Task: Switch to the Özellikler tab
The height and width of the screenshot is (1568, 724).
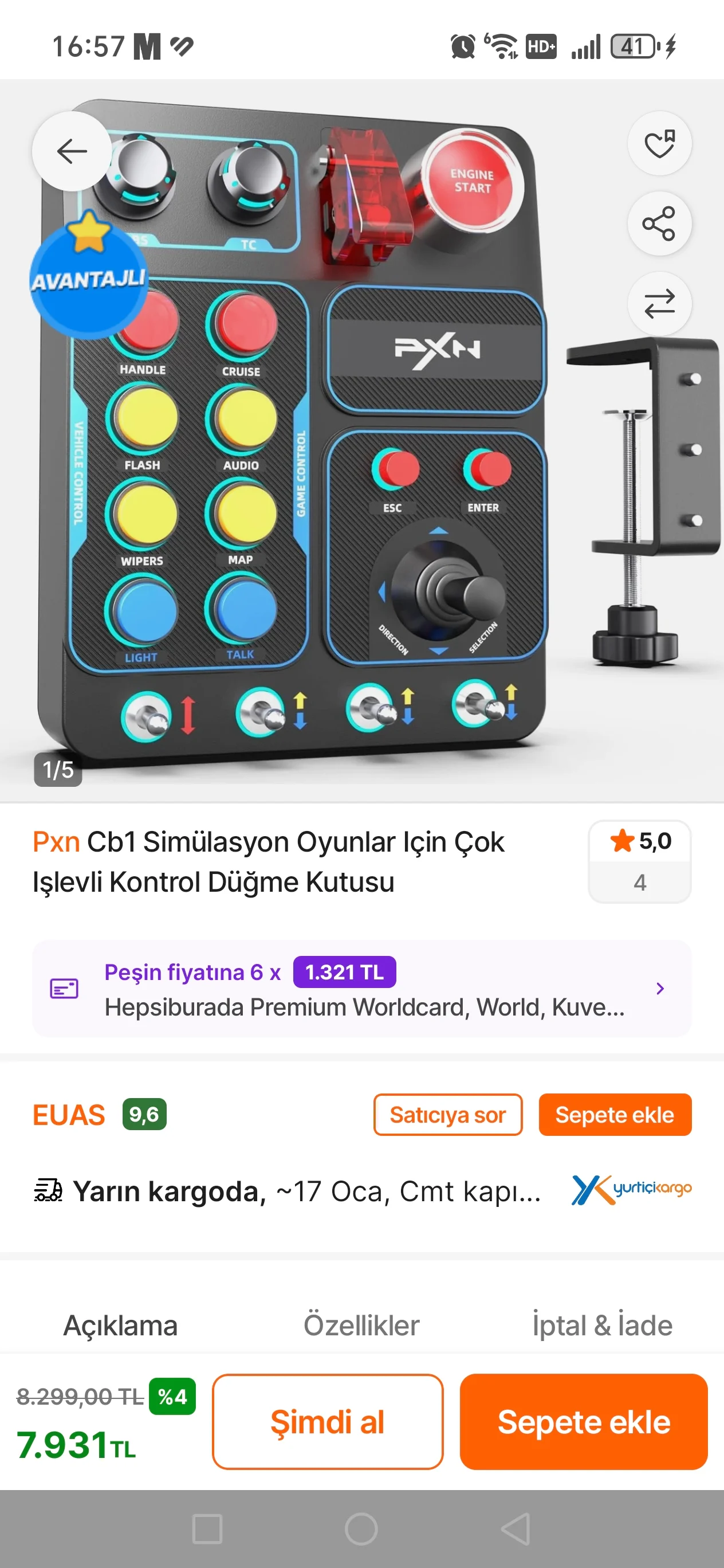Action: [x=361, y=1326]
